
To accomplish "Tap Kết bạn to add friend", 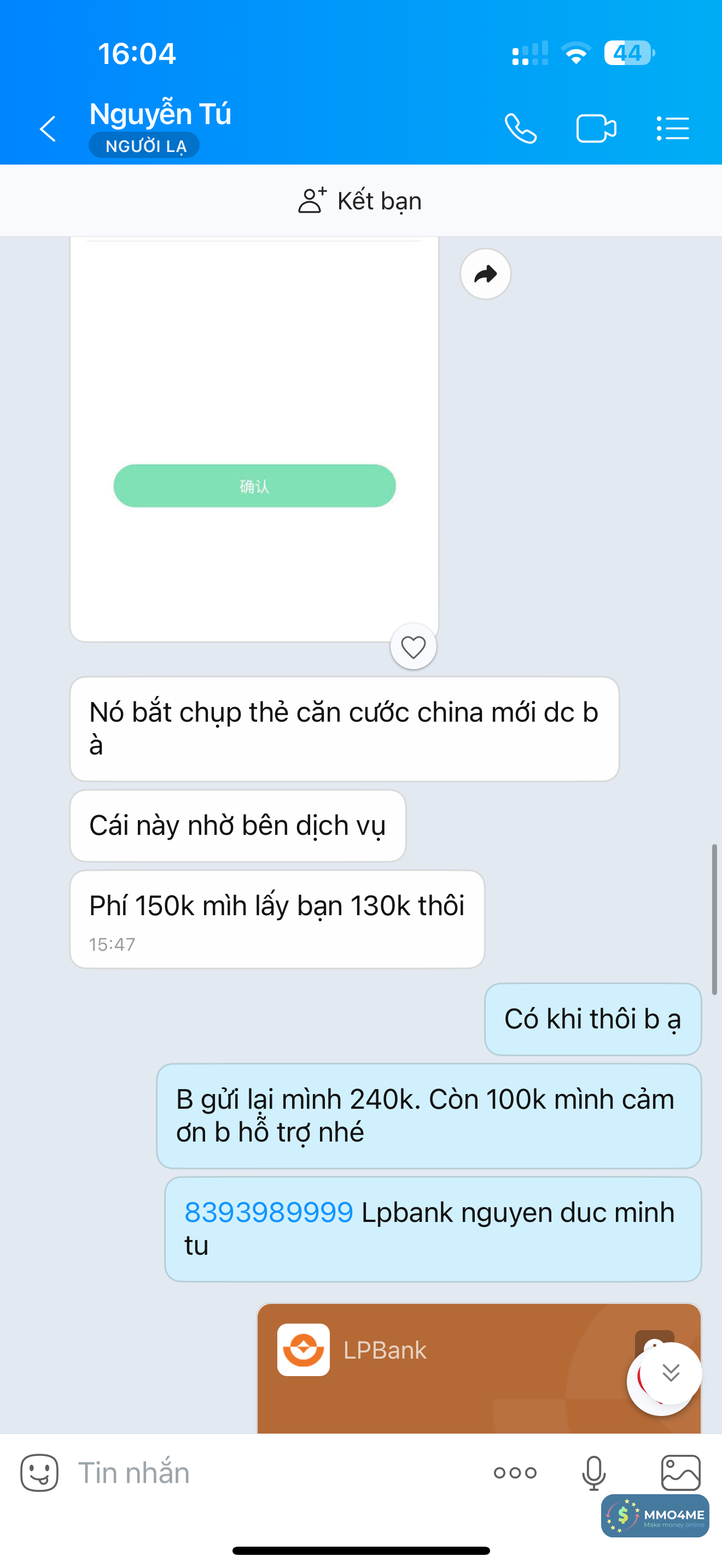I will coord(360,201).
